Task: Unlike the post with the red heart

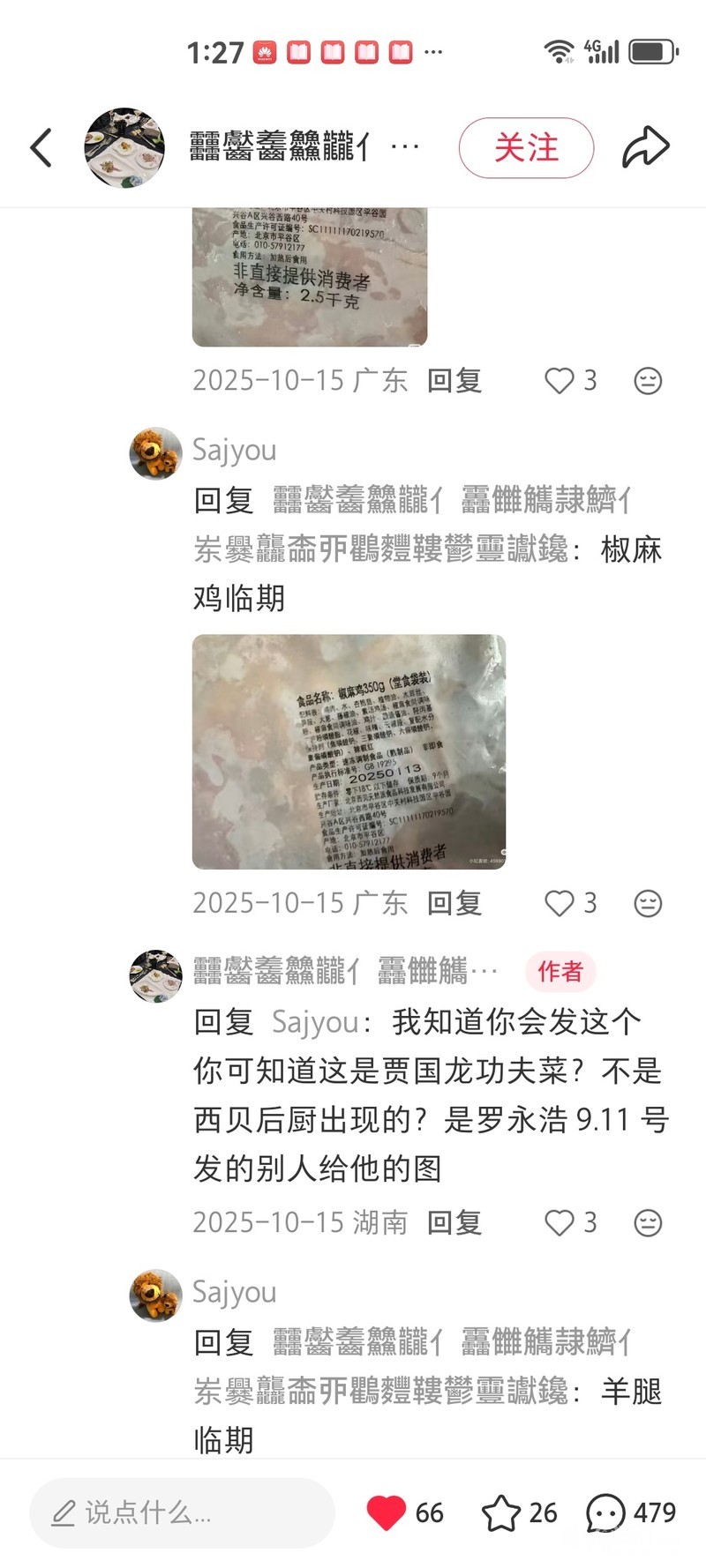Action: [386, 1513]
